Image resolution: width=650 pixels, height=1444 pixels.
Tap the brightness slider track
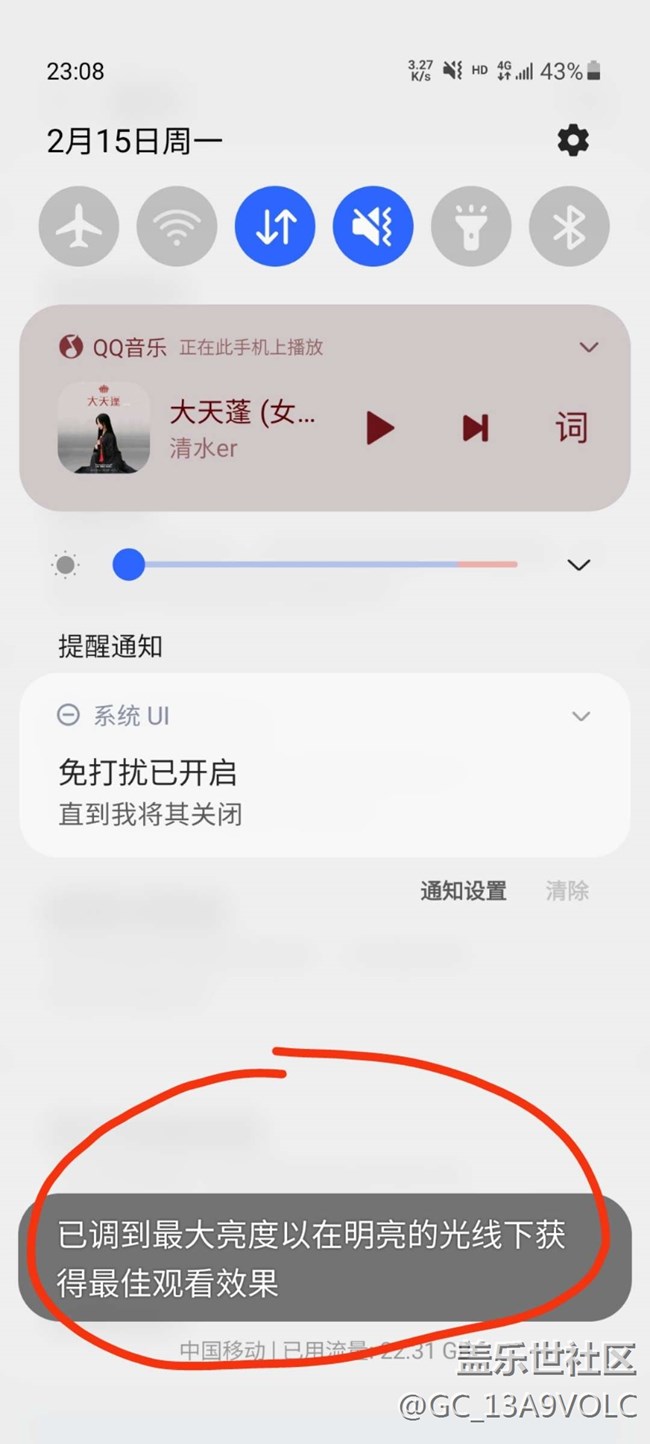(320, 565)
